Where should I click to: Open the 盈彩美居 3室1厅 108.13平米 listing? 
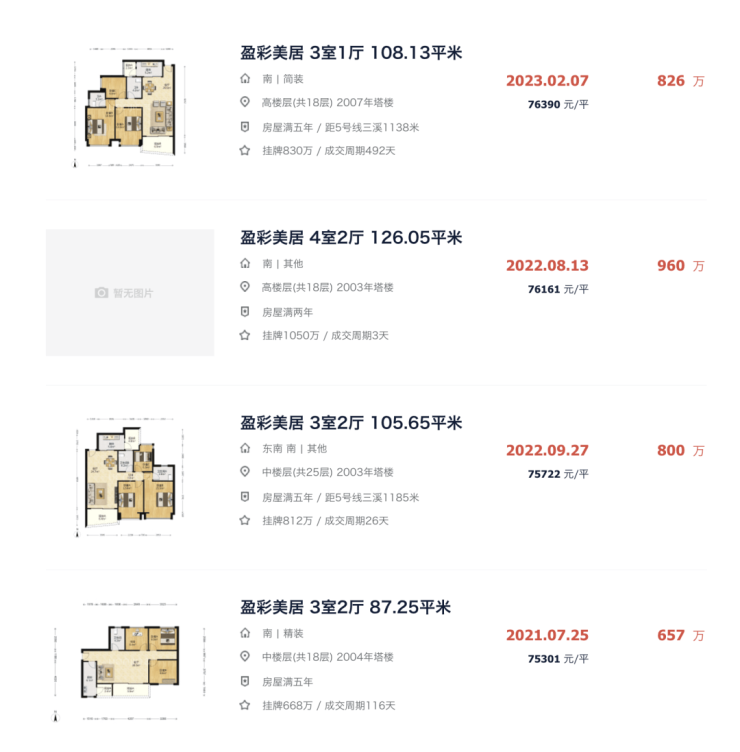[x=351, y=53]
